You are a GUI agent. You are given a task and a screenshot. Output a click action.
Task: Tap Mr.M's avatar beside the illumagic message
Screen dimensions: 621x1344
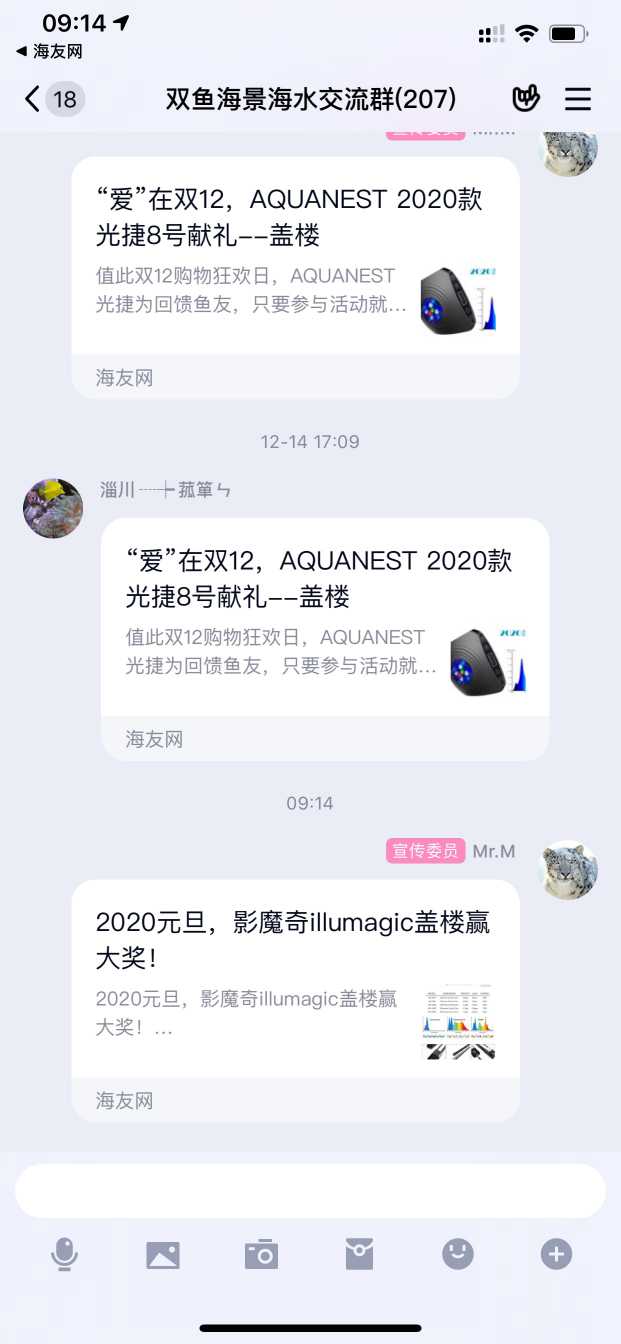[x=569, y=869]
